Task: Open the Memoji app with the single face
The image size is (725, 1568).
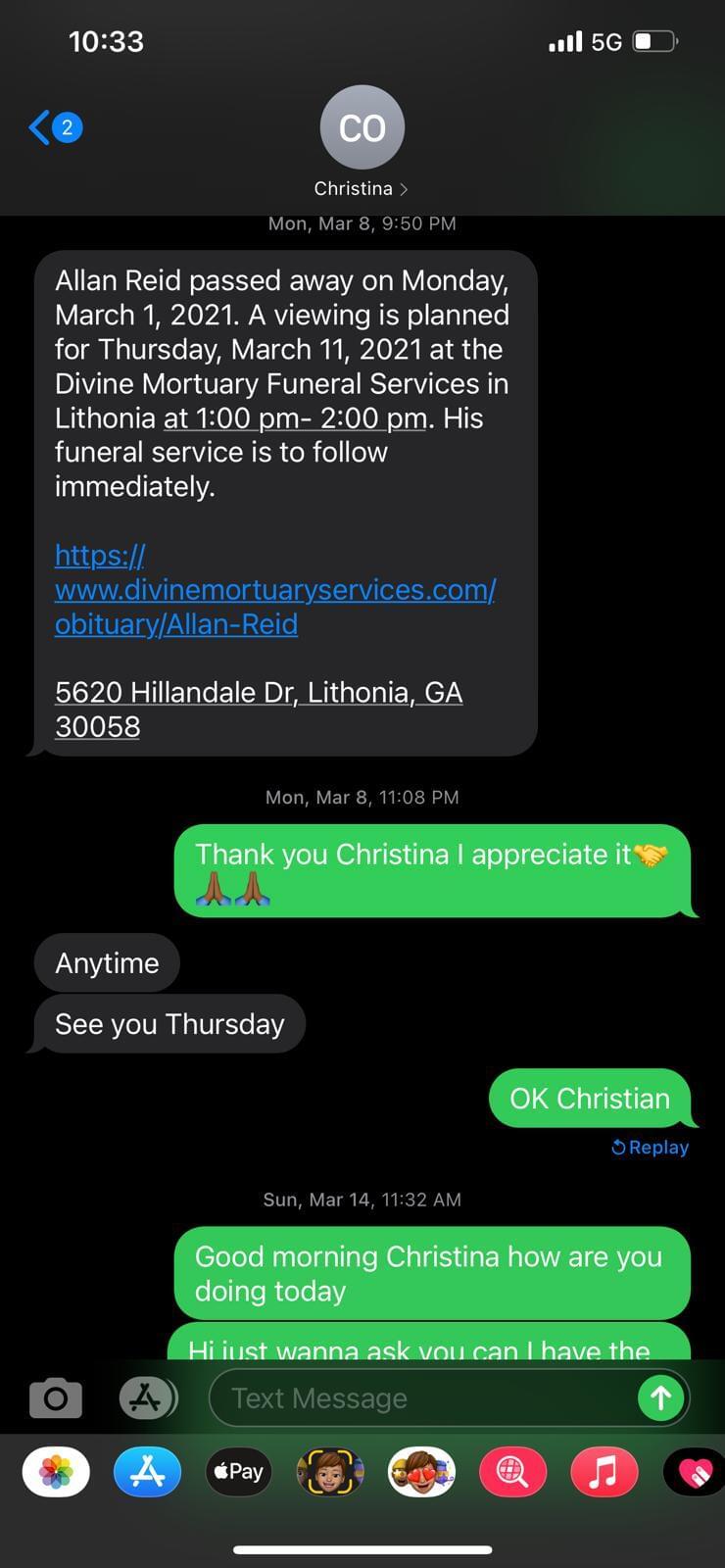Action: 330,1472
